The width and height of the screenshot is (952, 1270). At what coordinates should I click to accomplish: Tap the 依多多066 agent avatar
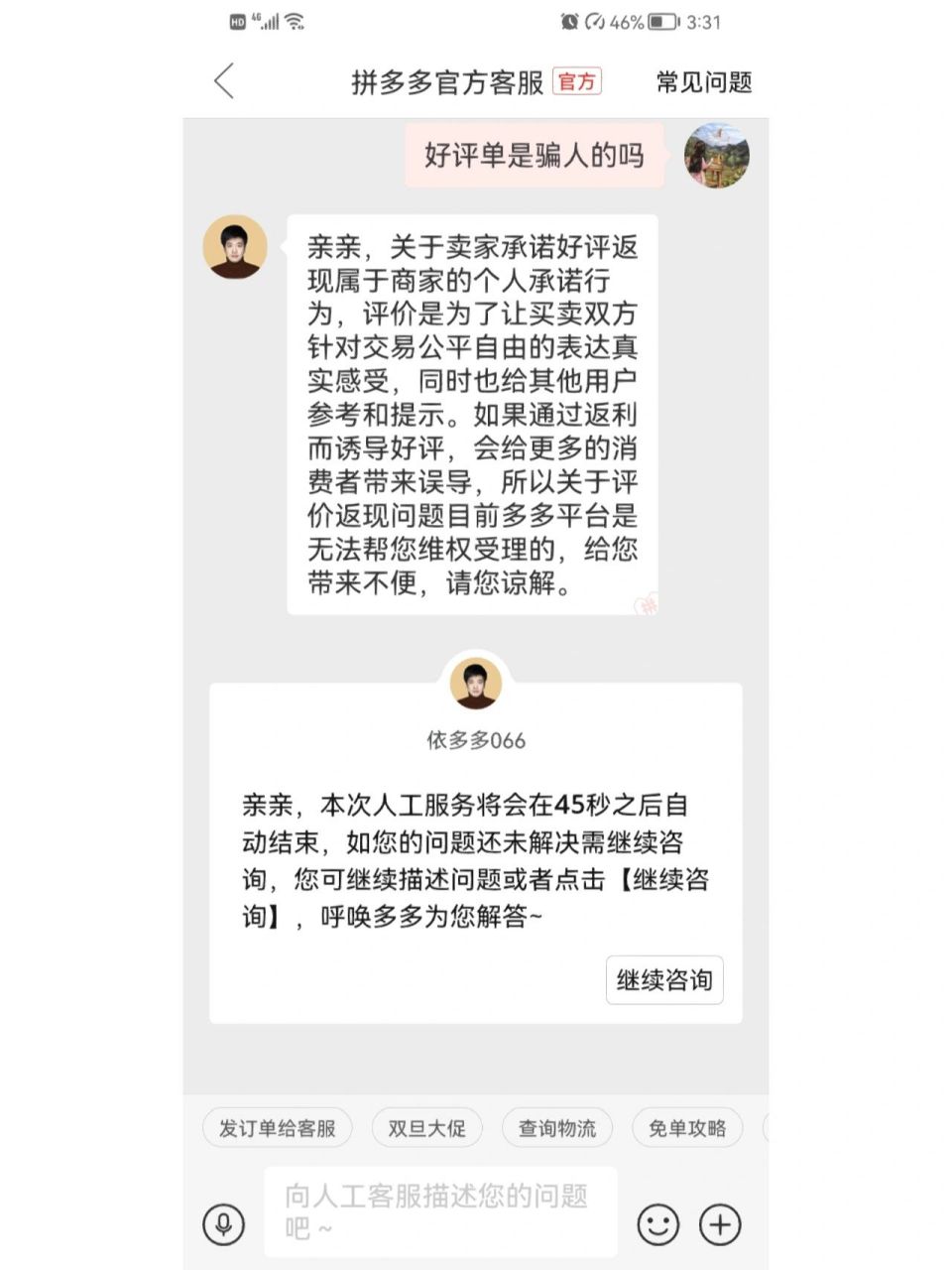click(476, 683)
